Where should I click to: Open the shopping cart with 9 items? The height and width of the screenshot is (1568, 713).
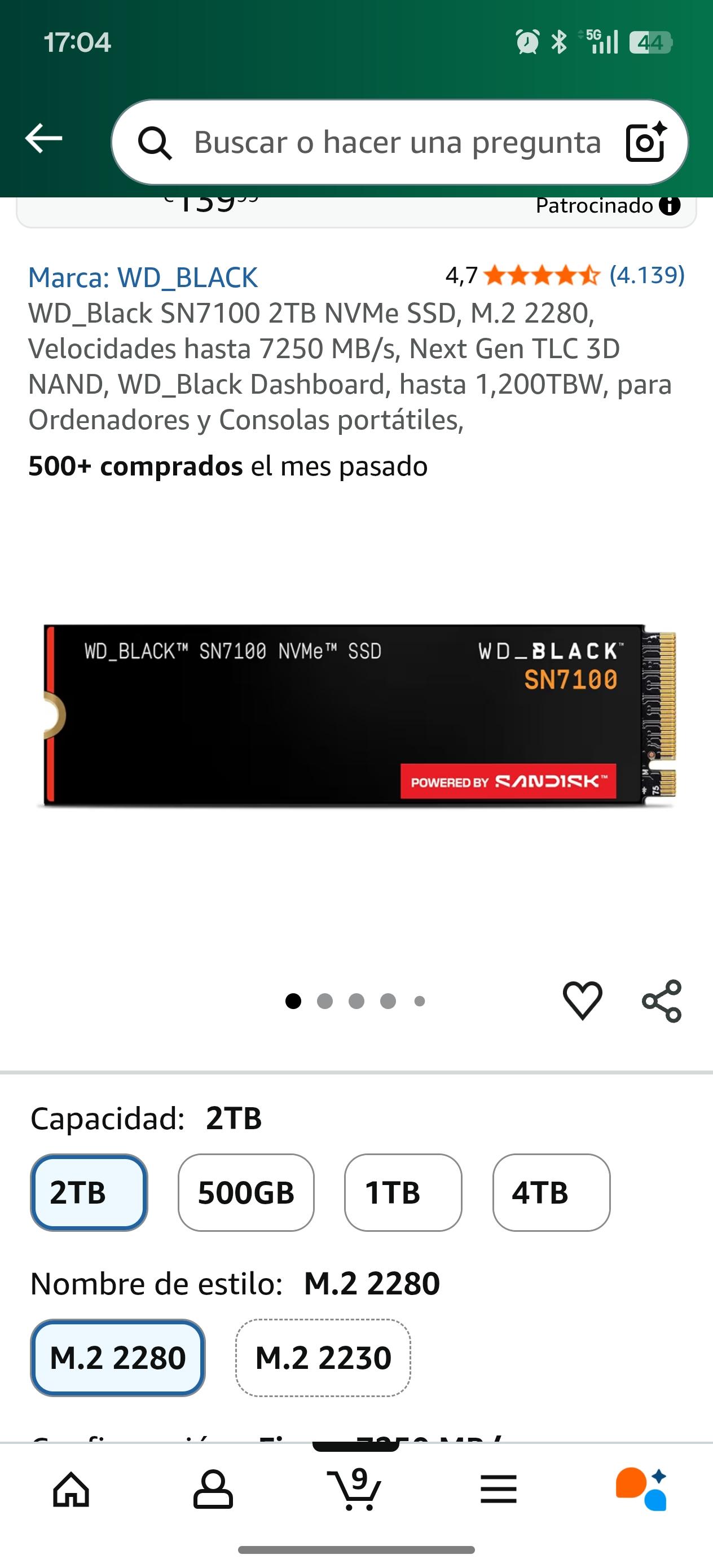355,1490
